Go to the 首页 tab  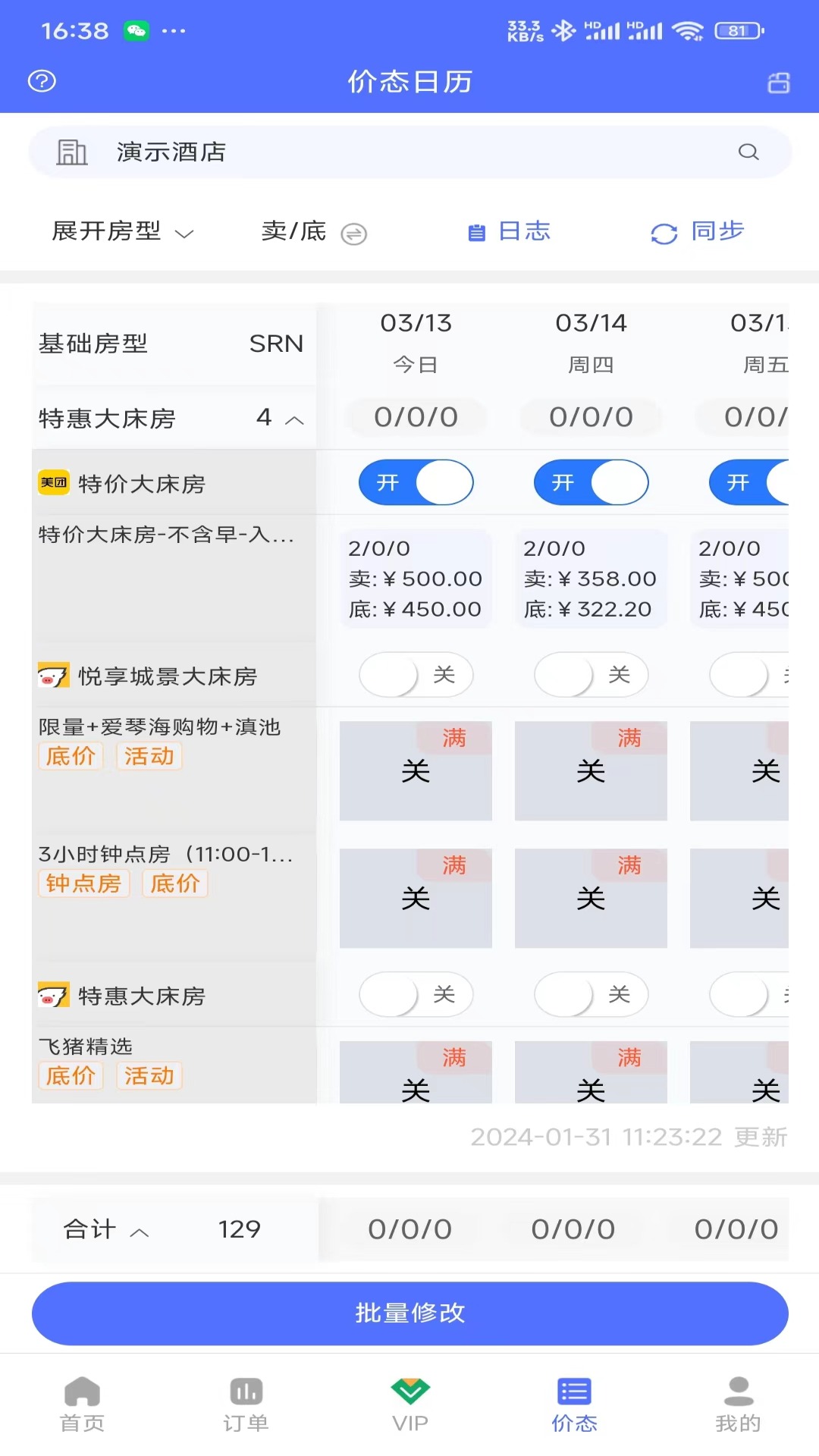pyautogui.click(x=82, y=1404)
